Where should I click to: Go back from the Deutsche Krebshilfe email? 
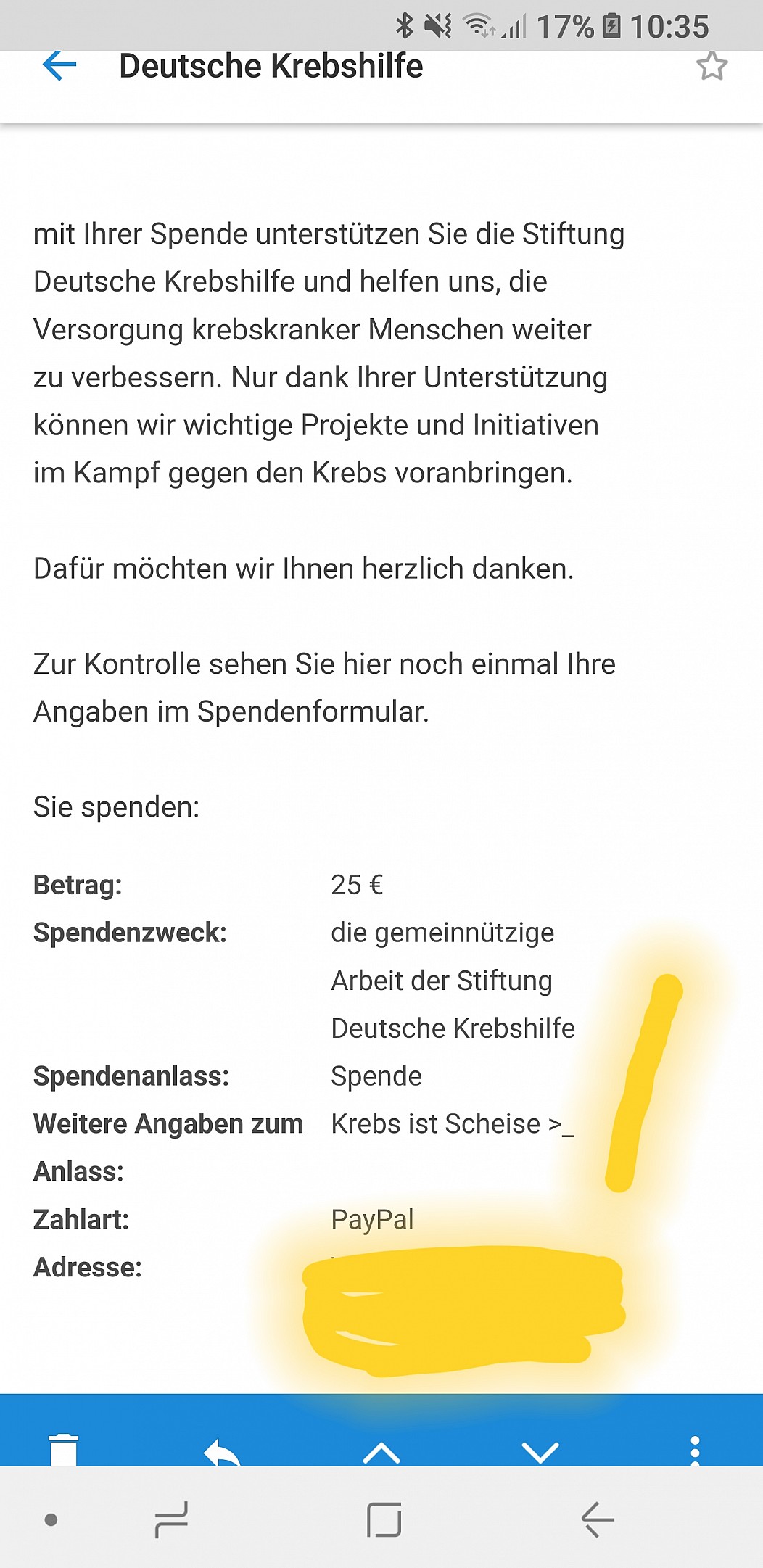coord(59,66)
